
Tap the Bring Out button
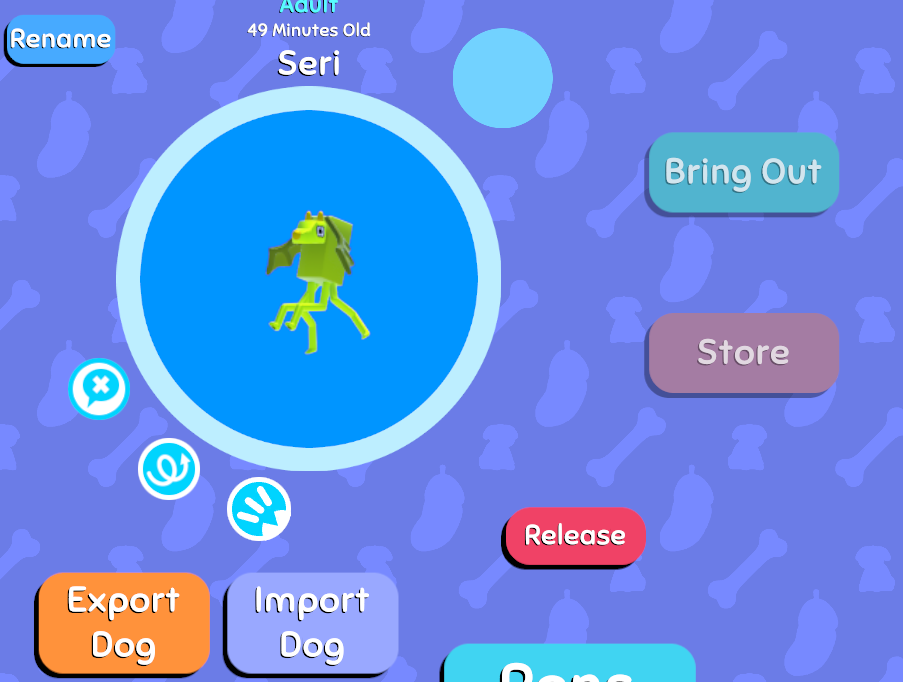pos(743,172)
